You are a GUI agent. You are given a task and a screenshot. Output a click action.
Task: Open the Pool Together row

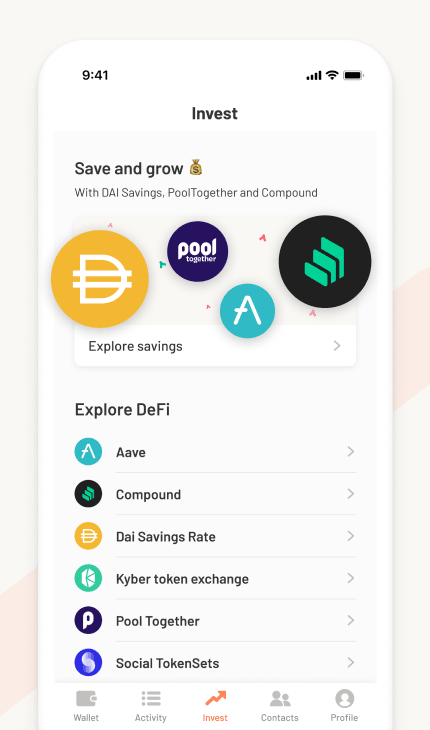tap(215, 621)
